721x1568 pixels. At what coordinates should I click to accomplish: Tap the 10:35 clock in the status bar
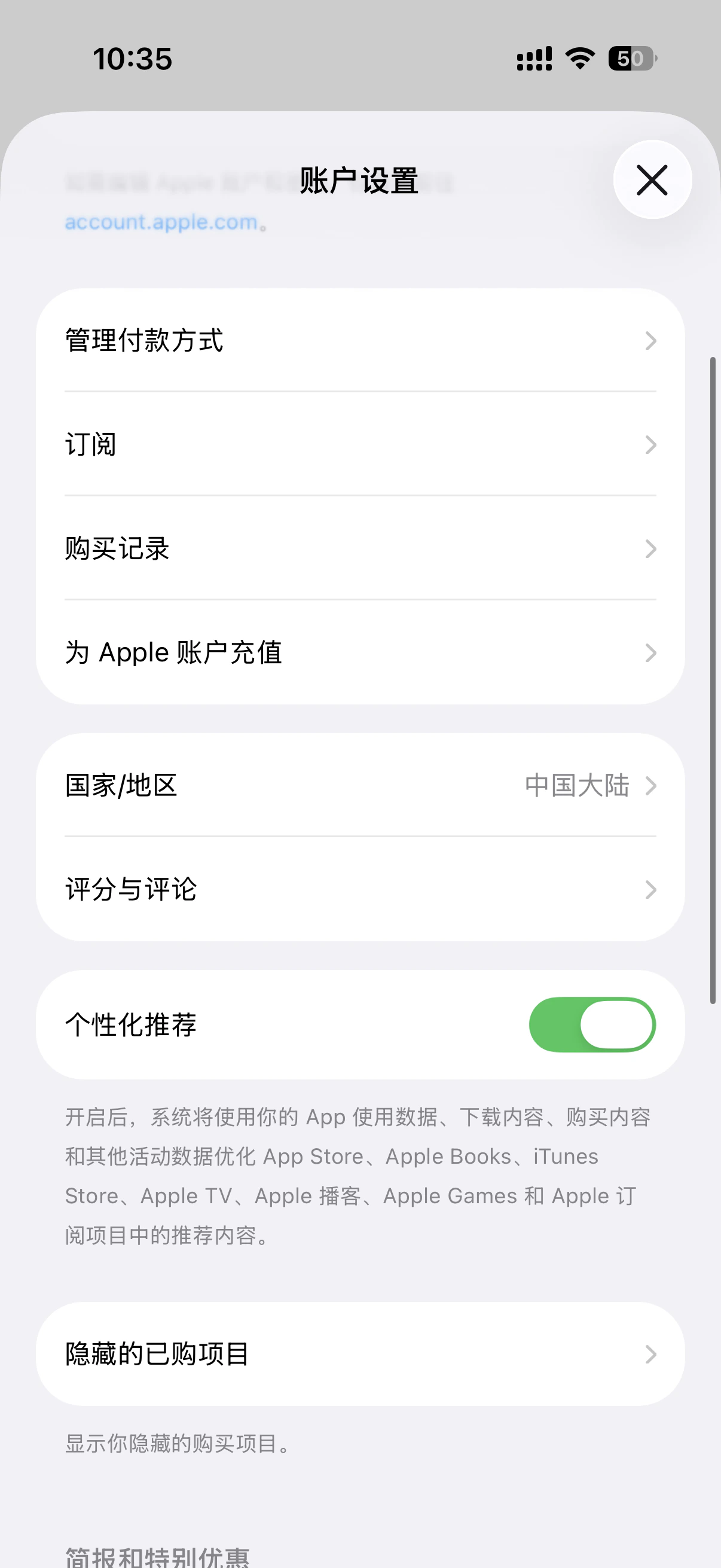[x=133, y=58]
